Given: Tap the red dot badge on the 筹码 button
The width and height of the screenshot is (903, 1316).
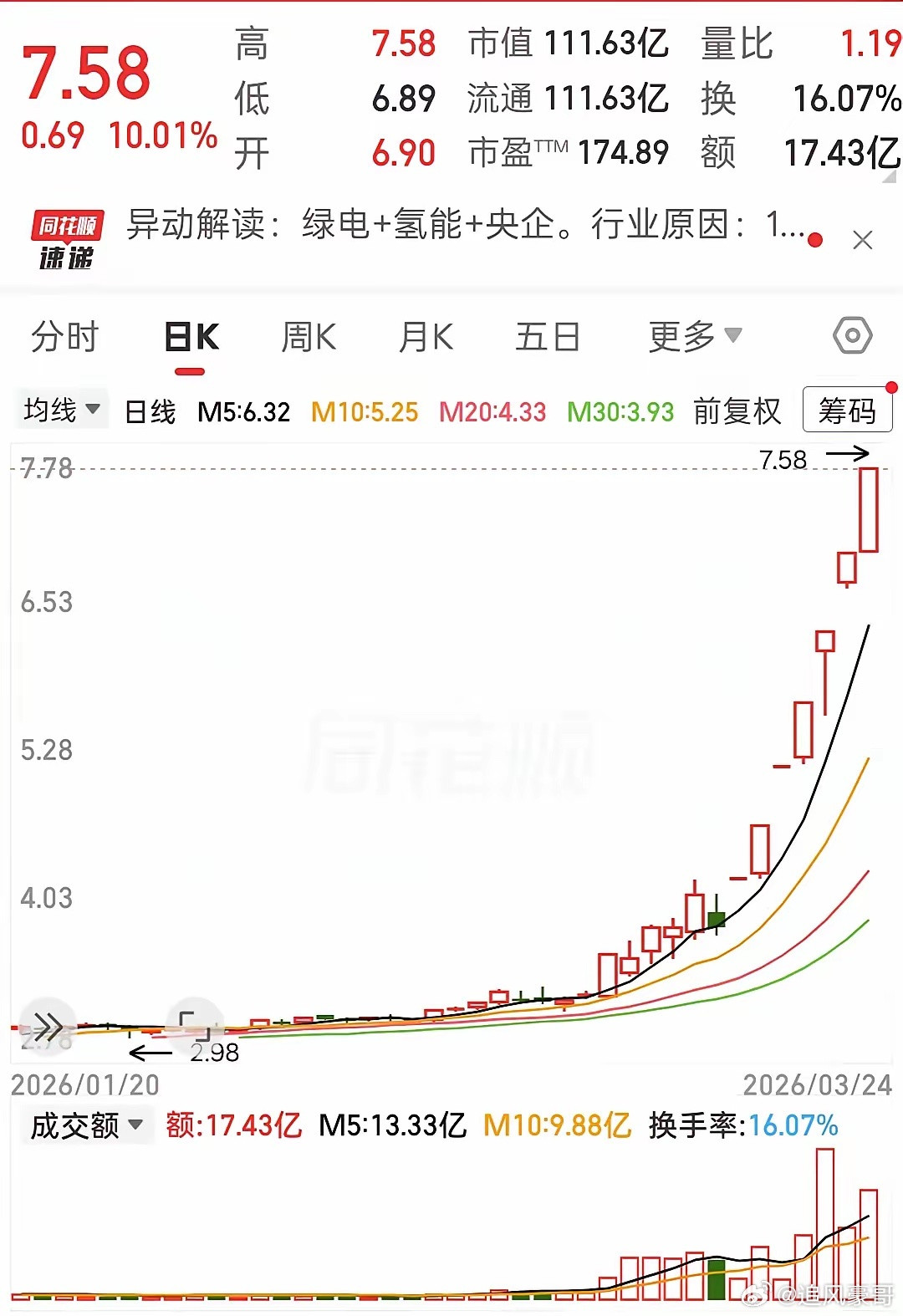Looking at the screenshot, I should [x=890, y=388].
